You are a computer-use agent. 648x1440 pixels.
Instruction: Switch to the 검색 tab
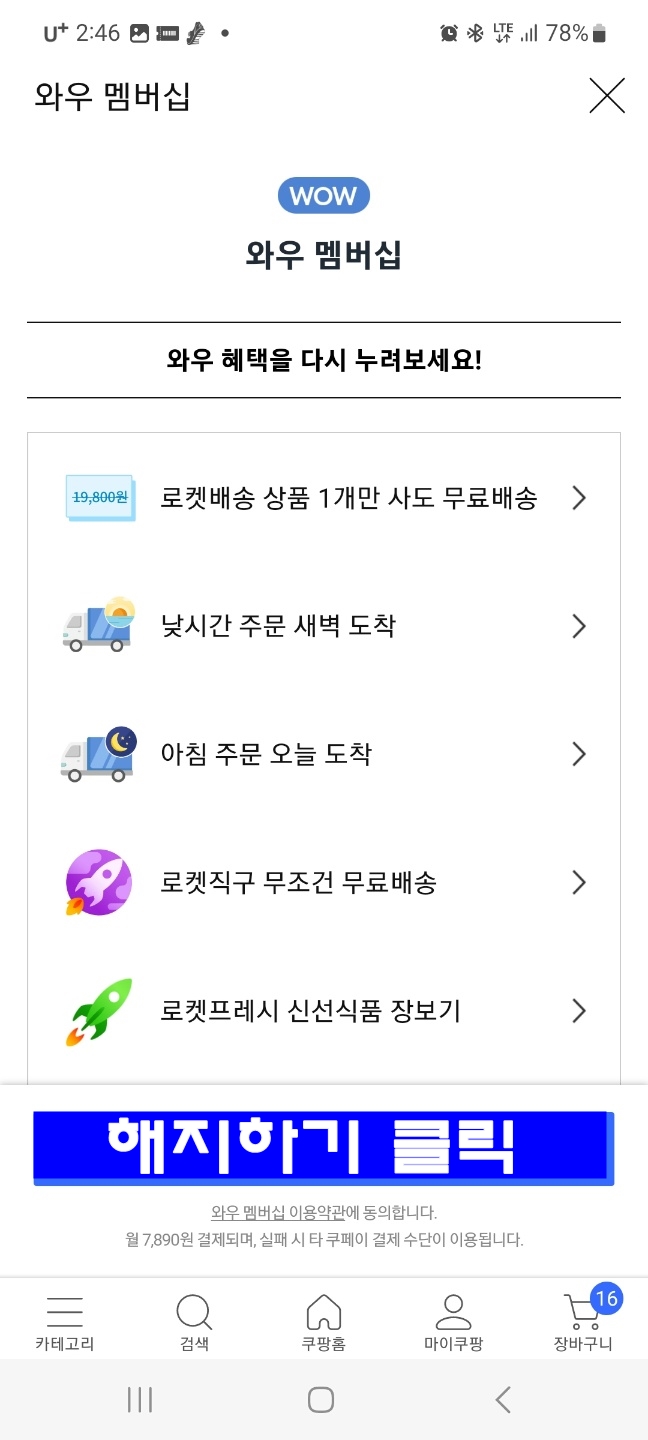tap(194, 1322)
